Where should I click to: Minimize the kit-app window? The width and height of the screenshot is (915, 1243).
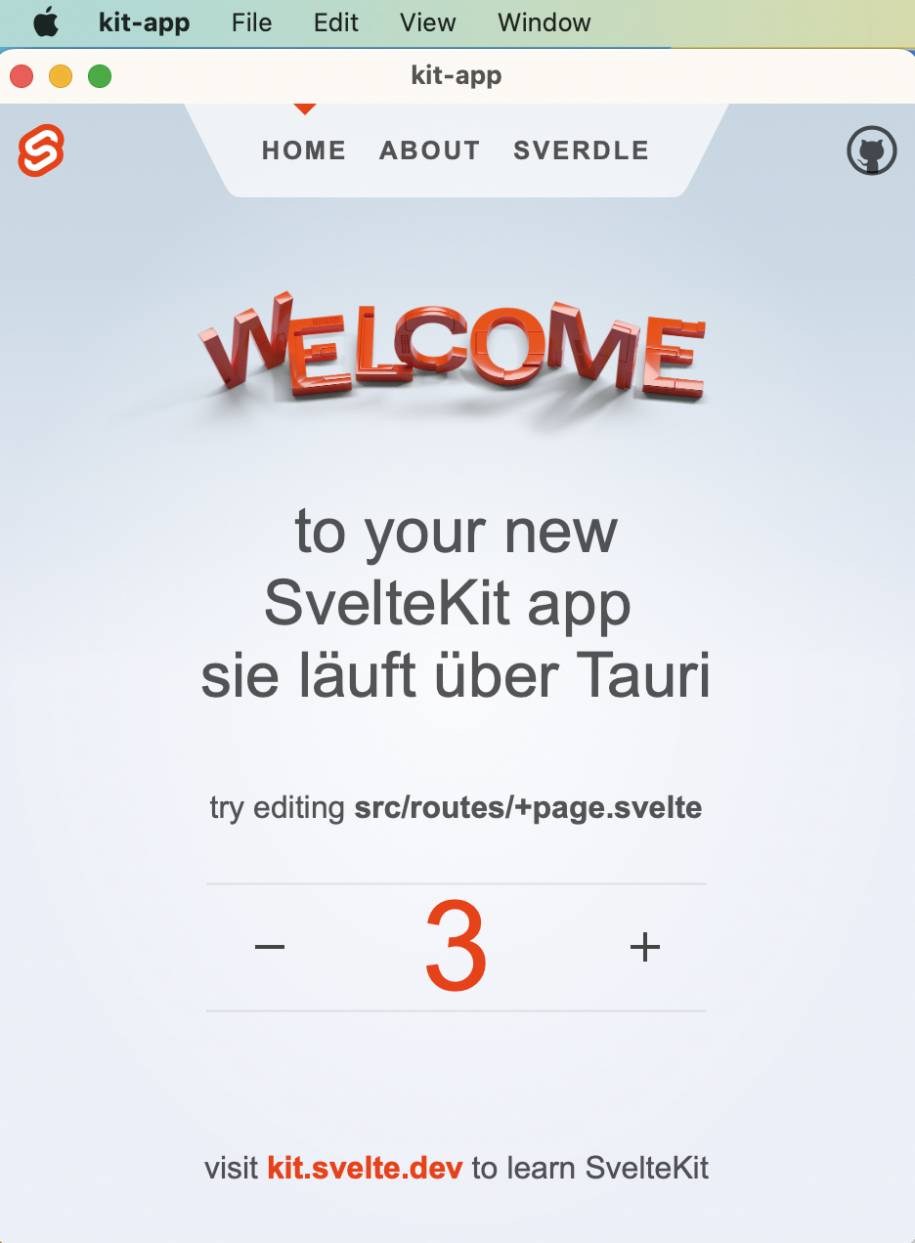[61, 76]
